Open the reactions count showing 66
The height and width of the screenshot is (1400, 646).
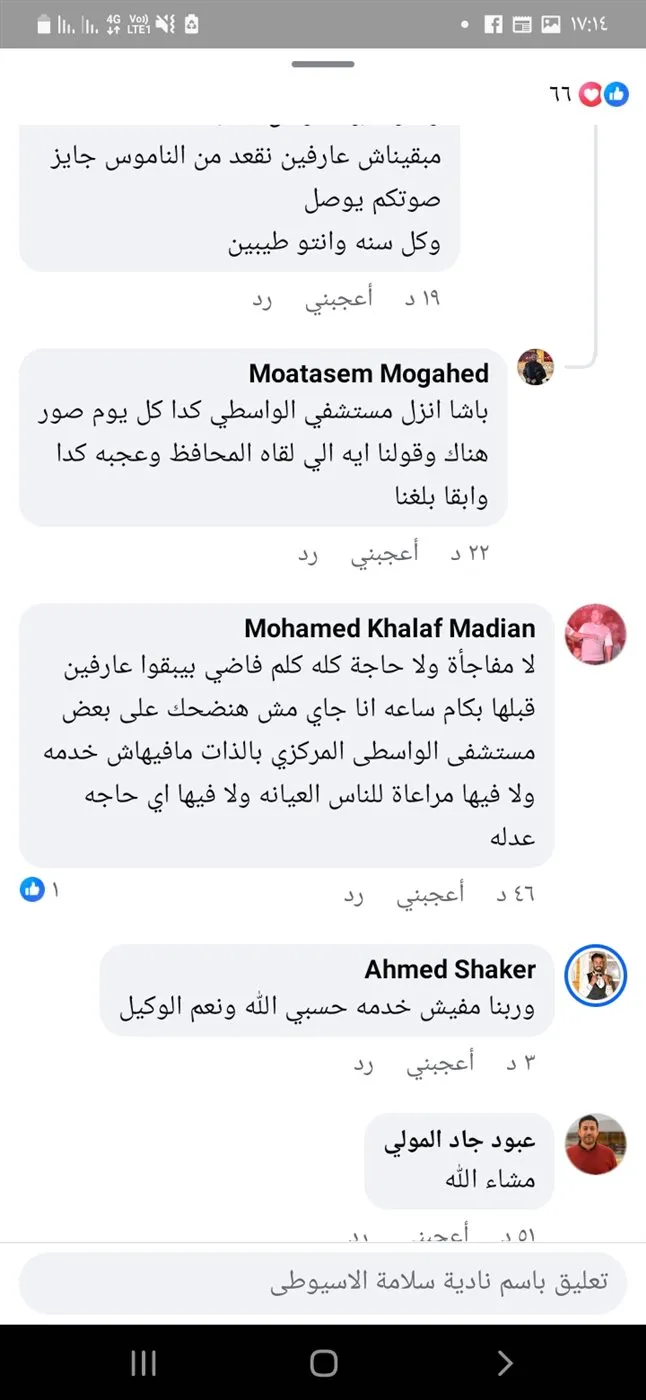(x=590, y=95)
